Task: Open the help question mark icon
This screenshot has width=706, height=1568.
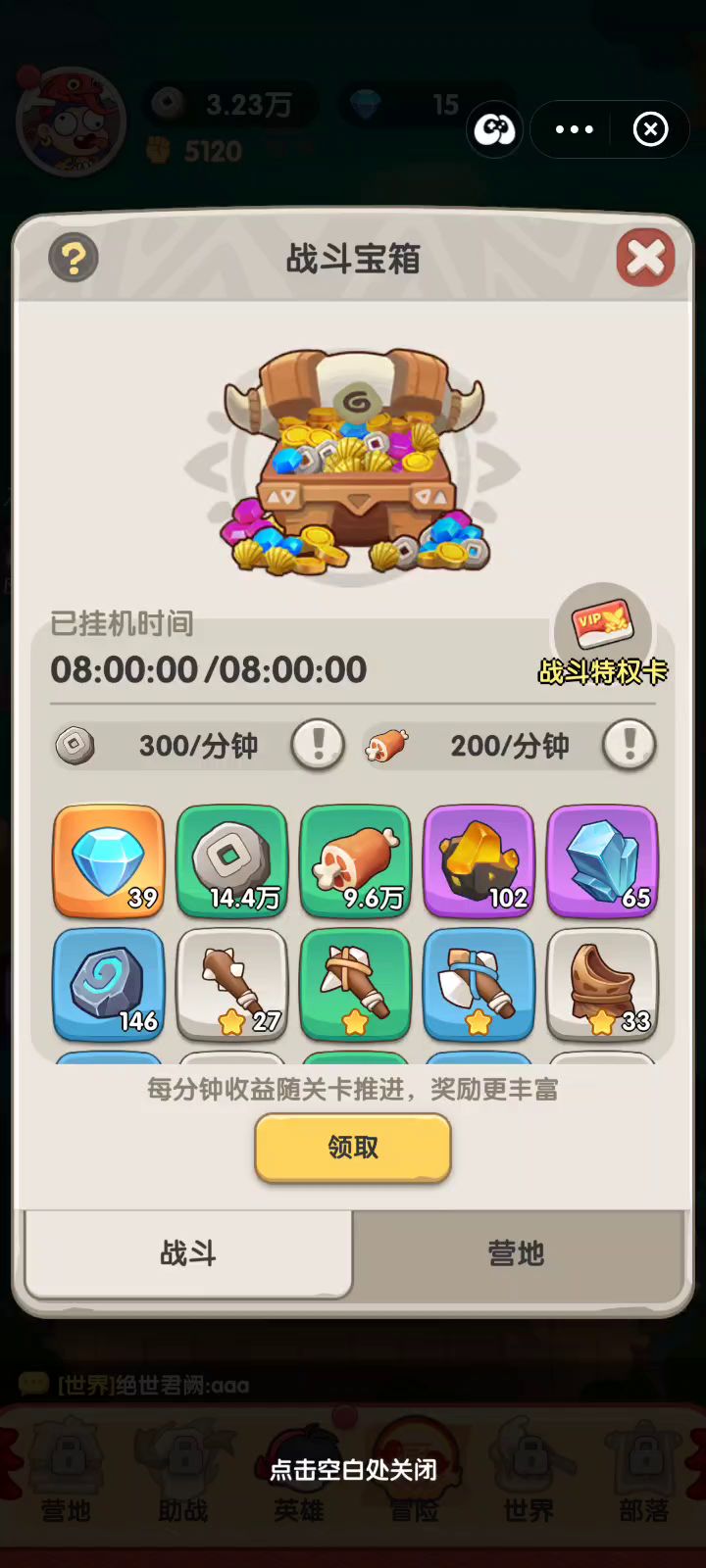Action: (x=74, y=259)
